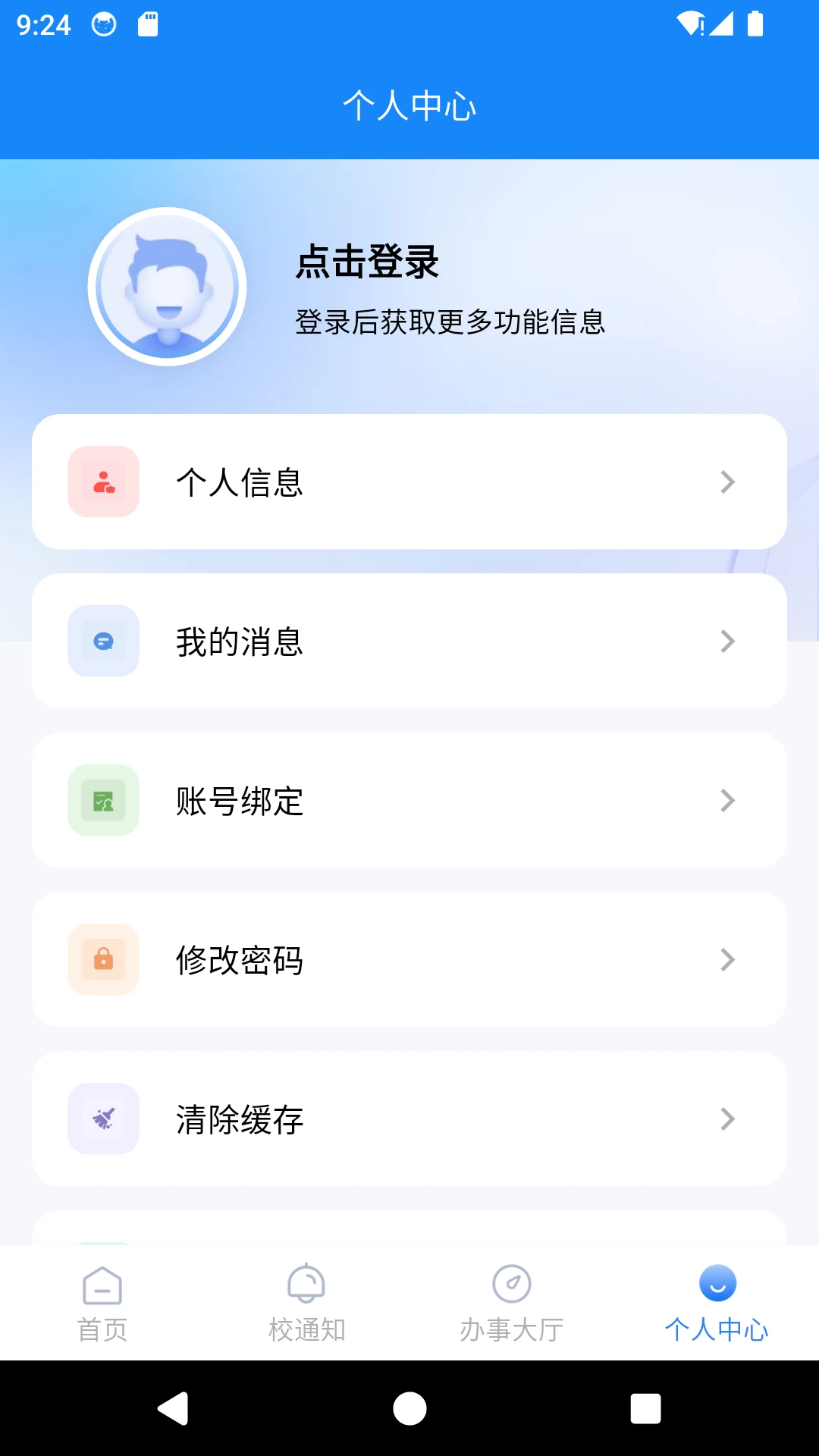This screenshot has width=819, height=1456.
Task: Go to 账号绑定 account binding
Action: tap(409, 801)
